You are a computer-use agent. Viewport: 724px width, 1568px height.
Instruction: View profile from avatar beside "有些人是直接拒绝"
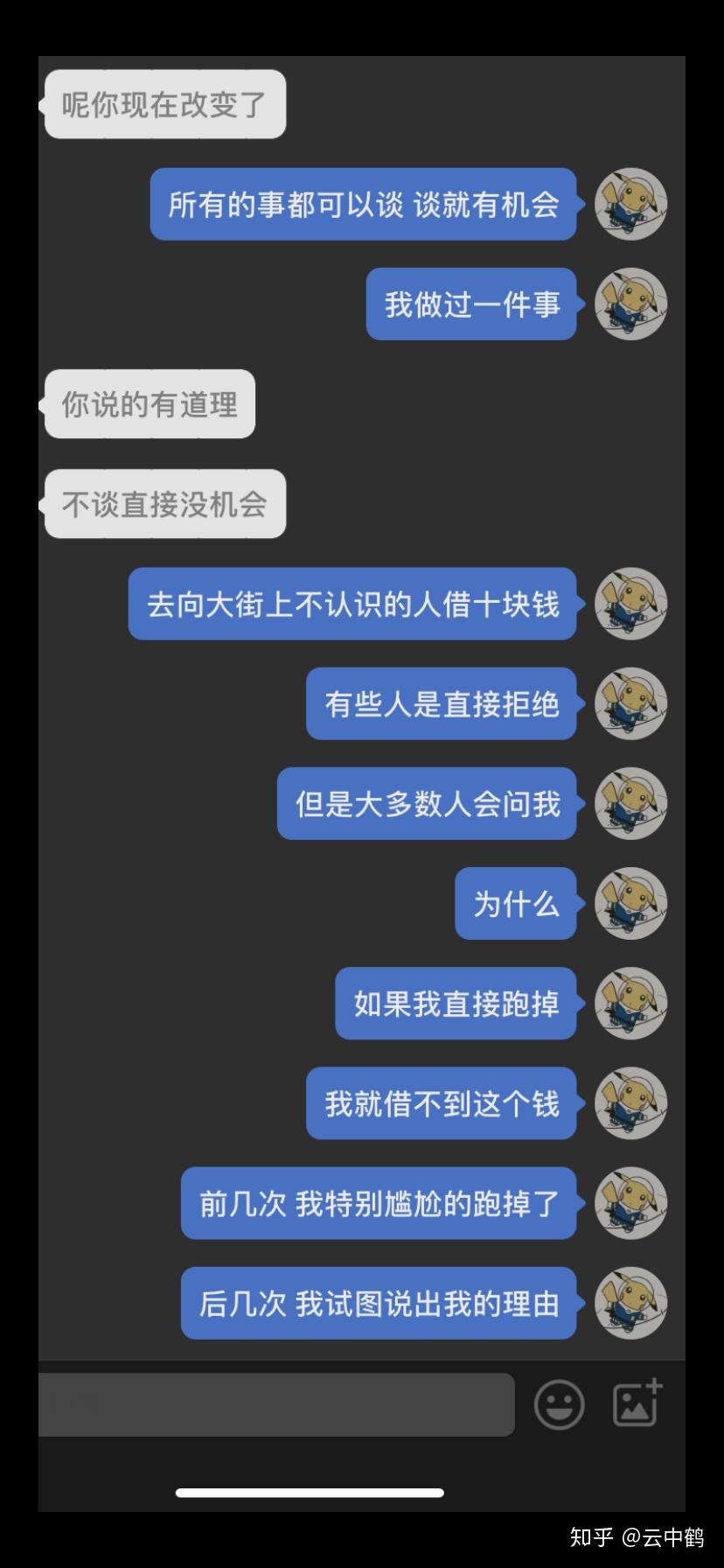pyautogui.click(x=630, y=704)
